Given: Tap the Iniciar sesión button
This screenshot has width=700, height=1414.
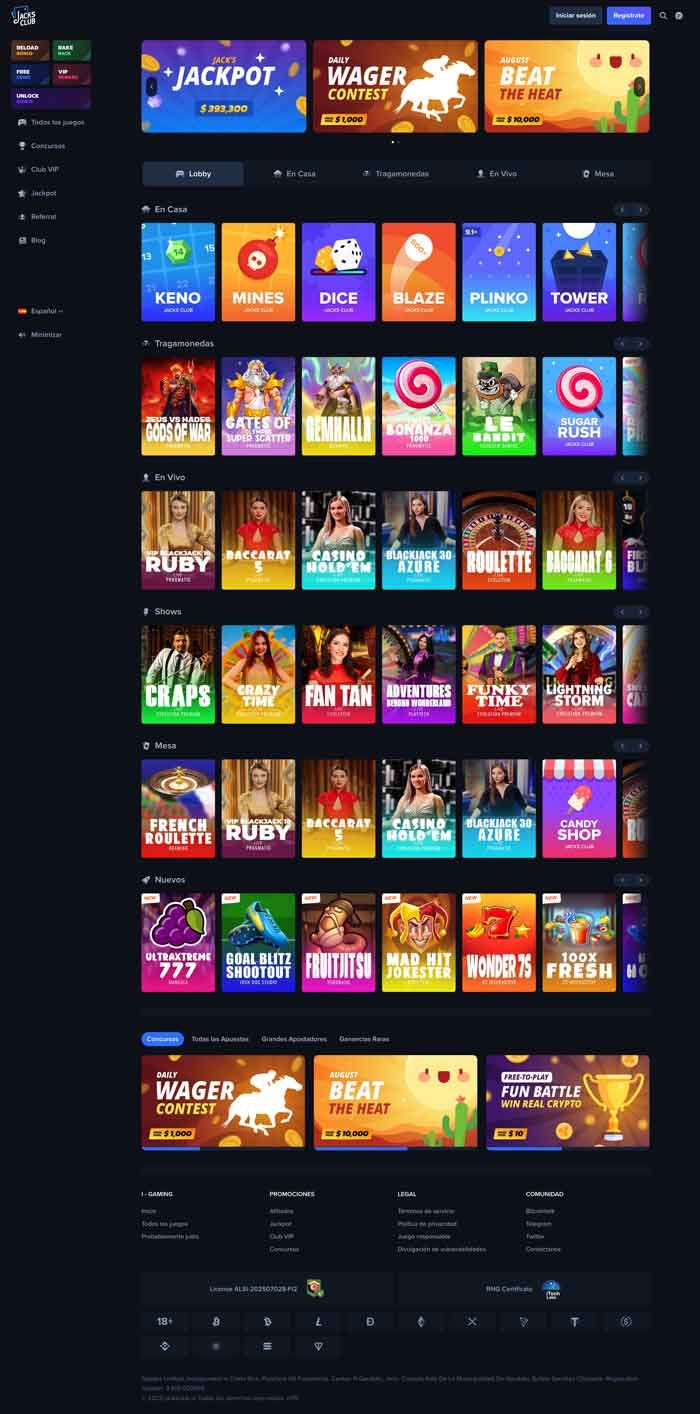Looking at the screenshot, I should coord(575,16).
